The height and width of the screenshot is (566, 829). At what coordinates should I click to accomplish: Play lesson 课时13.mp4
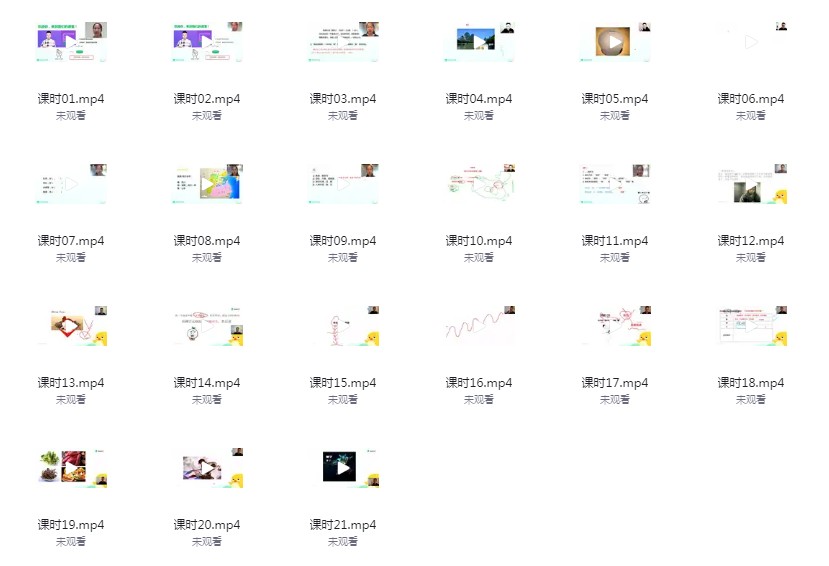coord(71,327)
